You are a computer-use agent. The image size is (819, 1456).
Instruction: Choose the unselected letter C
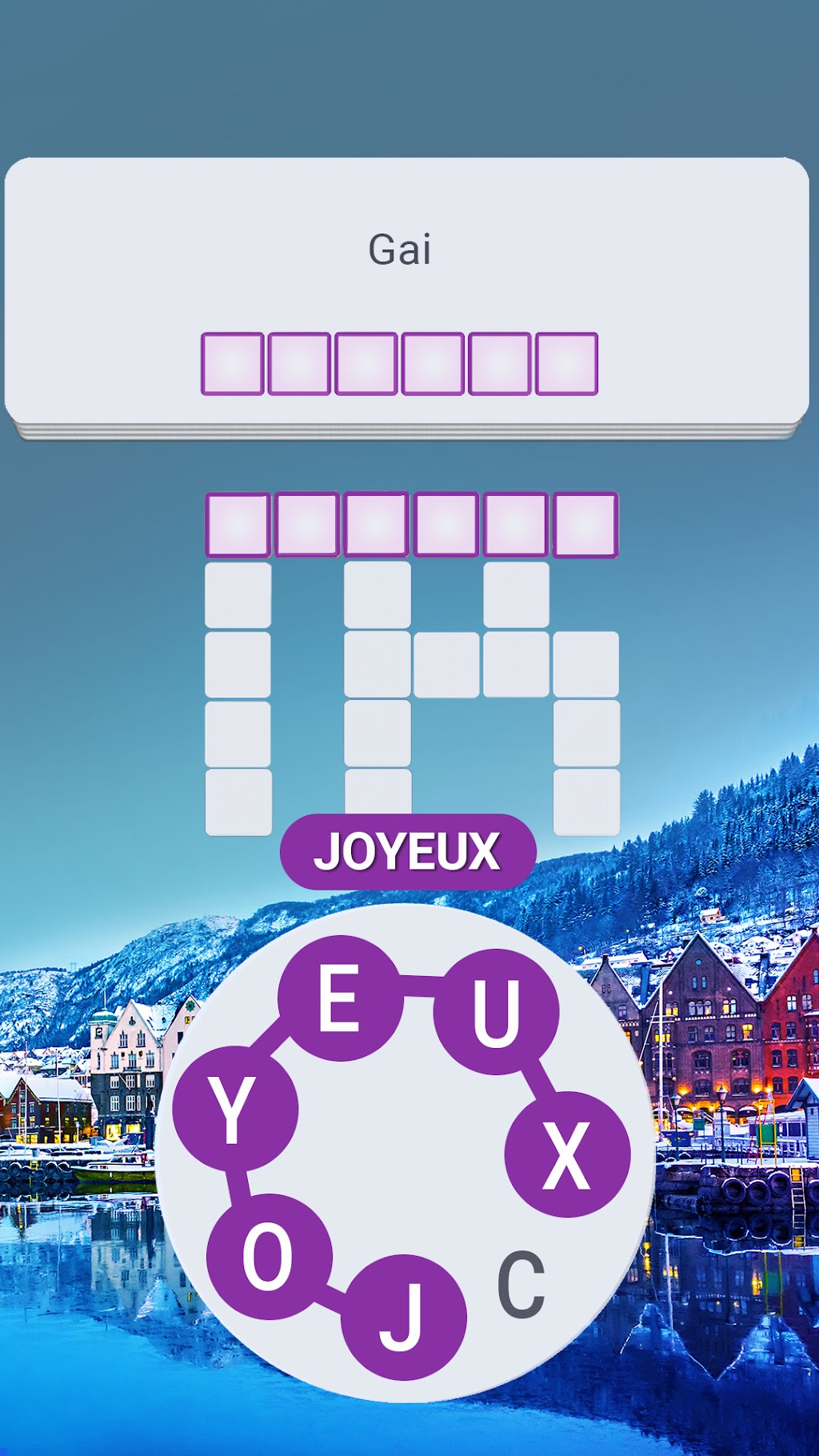tap(521, 1283)
